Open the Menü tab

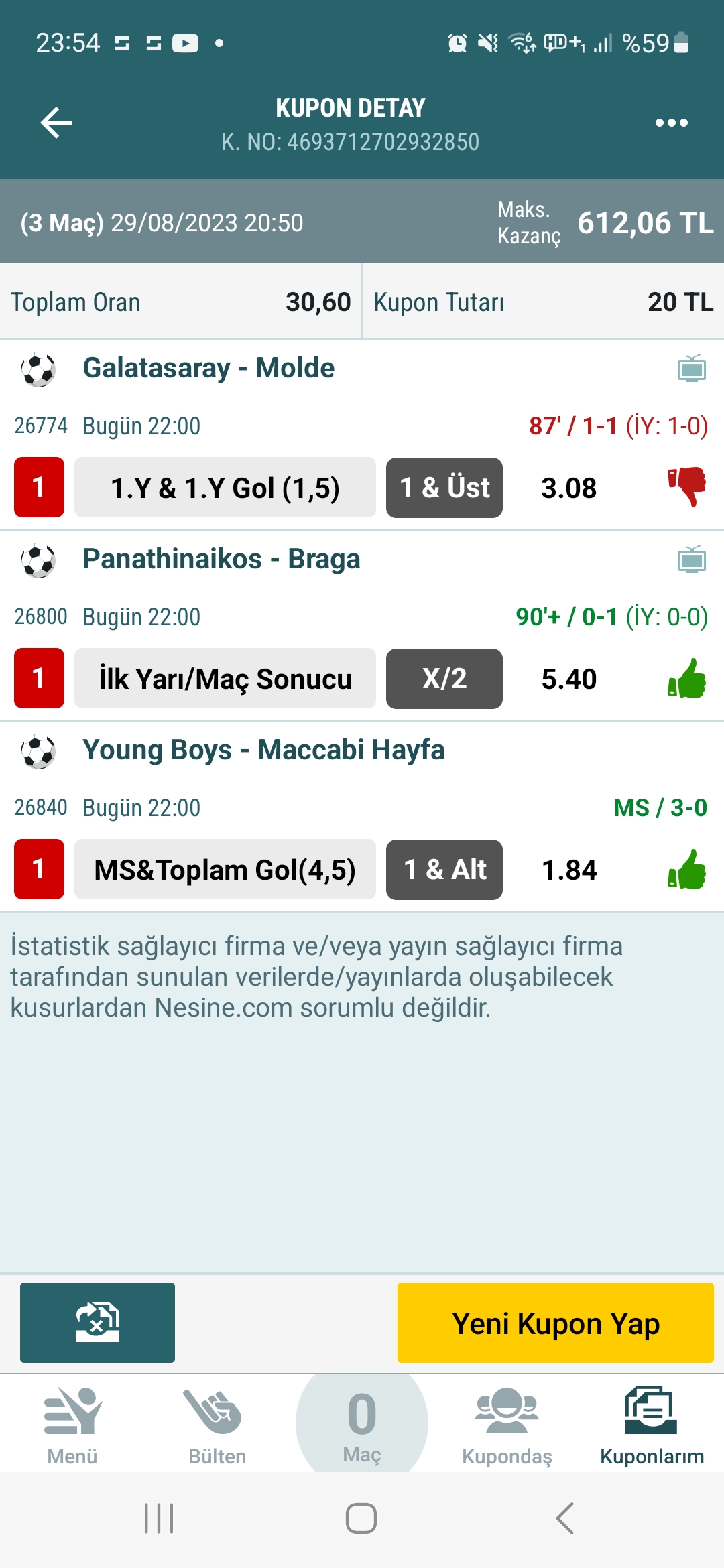(x=72, y=1425)
